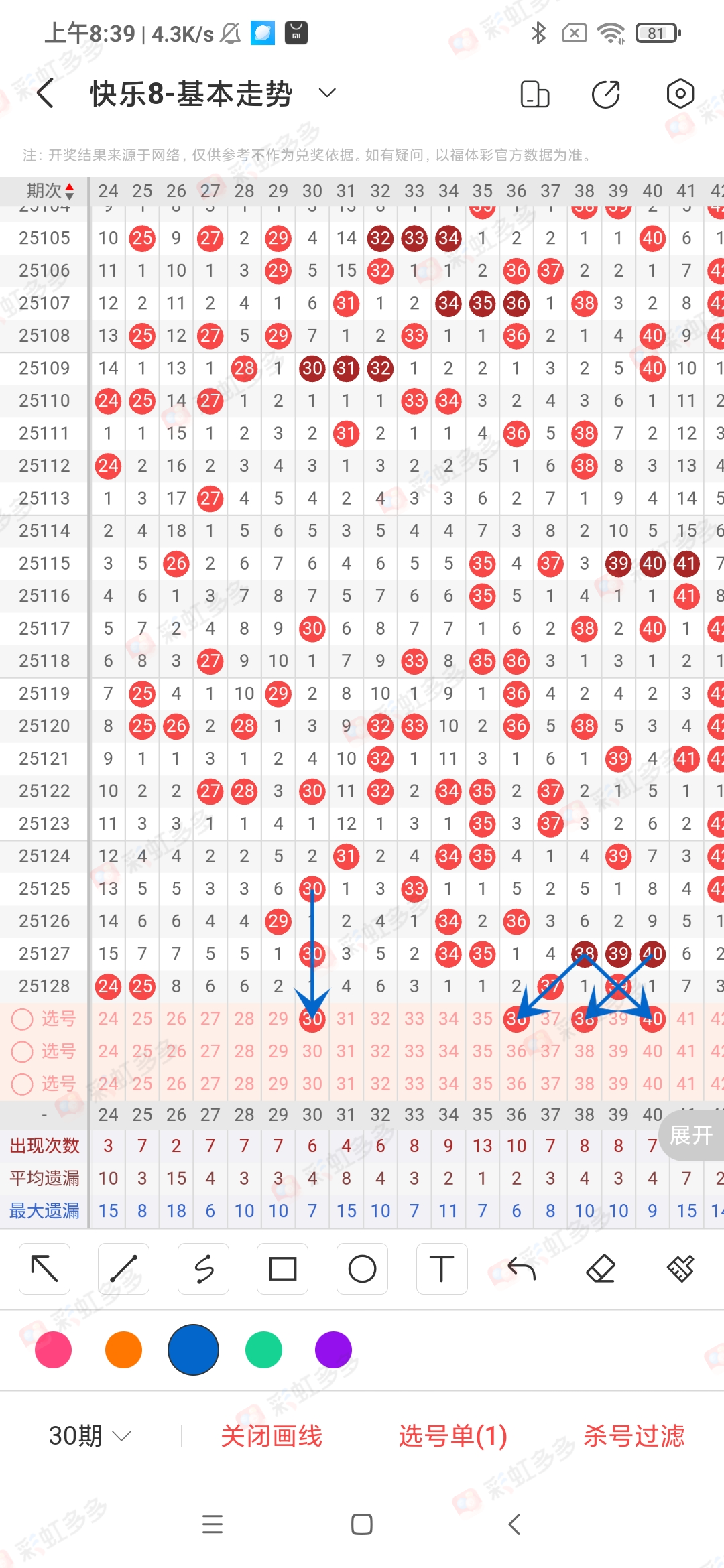
Task: Select the rectangle shape tool
Action: tap(282, 1268)
